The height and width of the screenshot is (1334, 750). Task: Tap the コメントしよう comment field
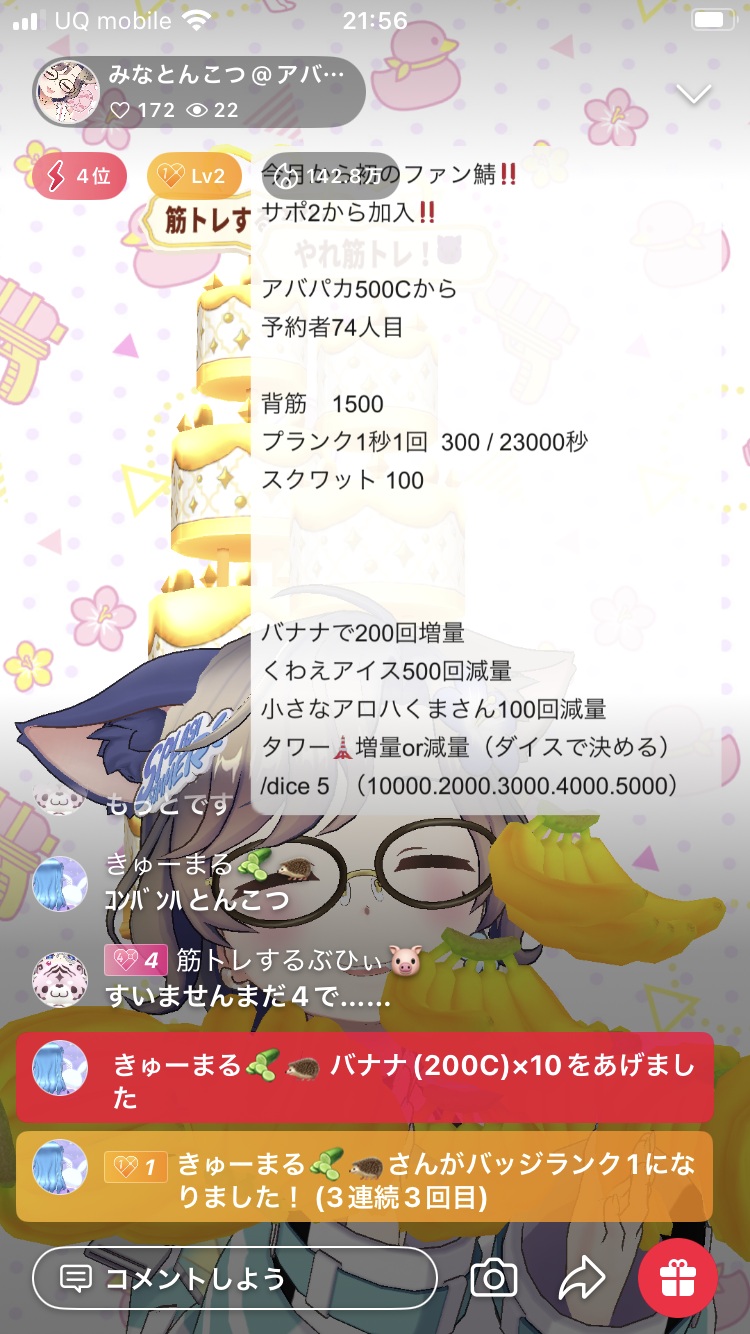click(234, 1278)
